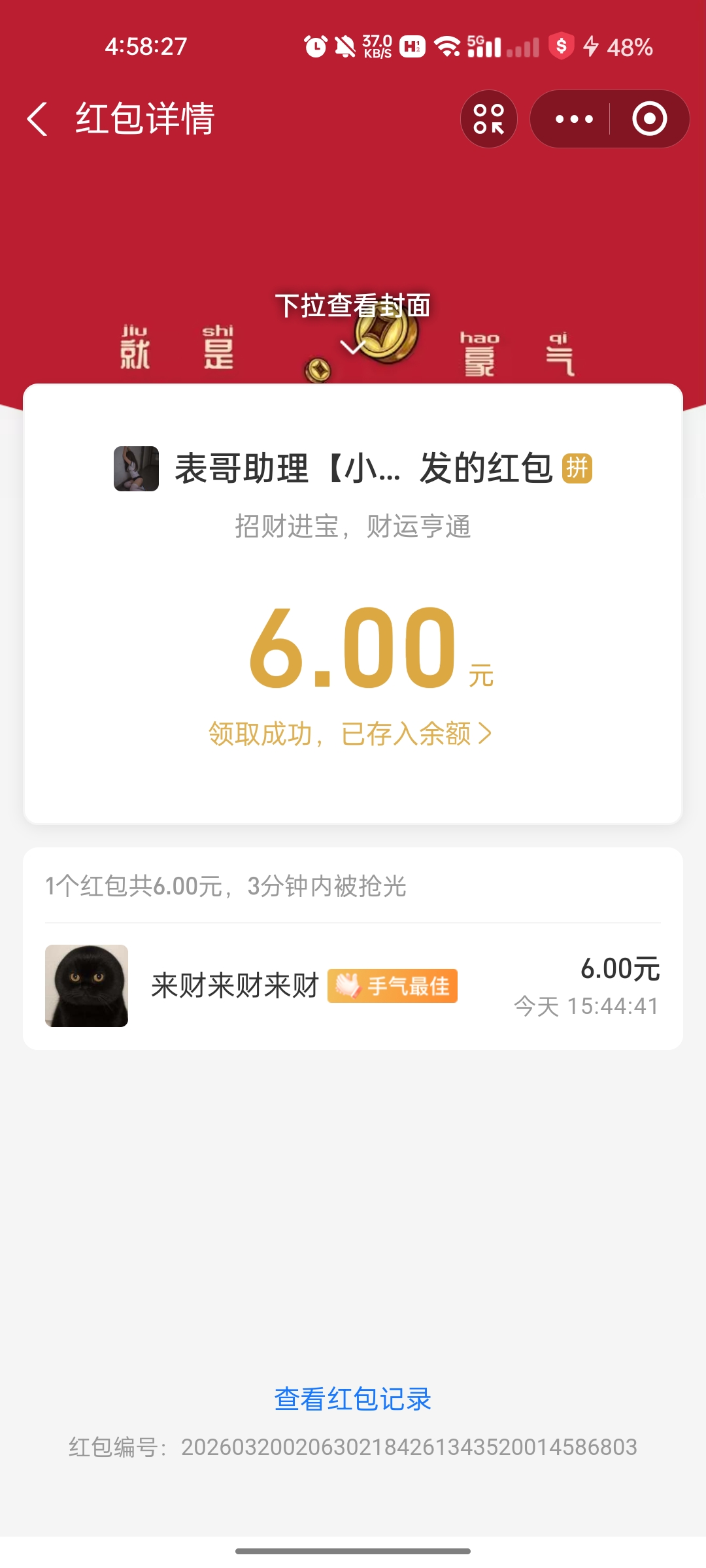The width and height of the screenshot is (706, 1568).
Task: Open the 领取成功，已存入余额 link
Action: tap(350, 734)
